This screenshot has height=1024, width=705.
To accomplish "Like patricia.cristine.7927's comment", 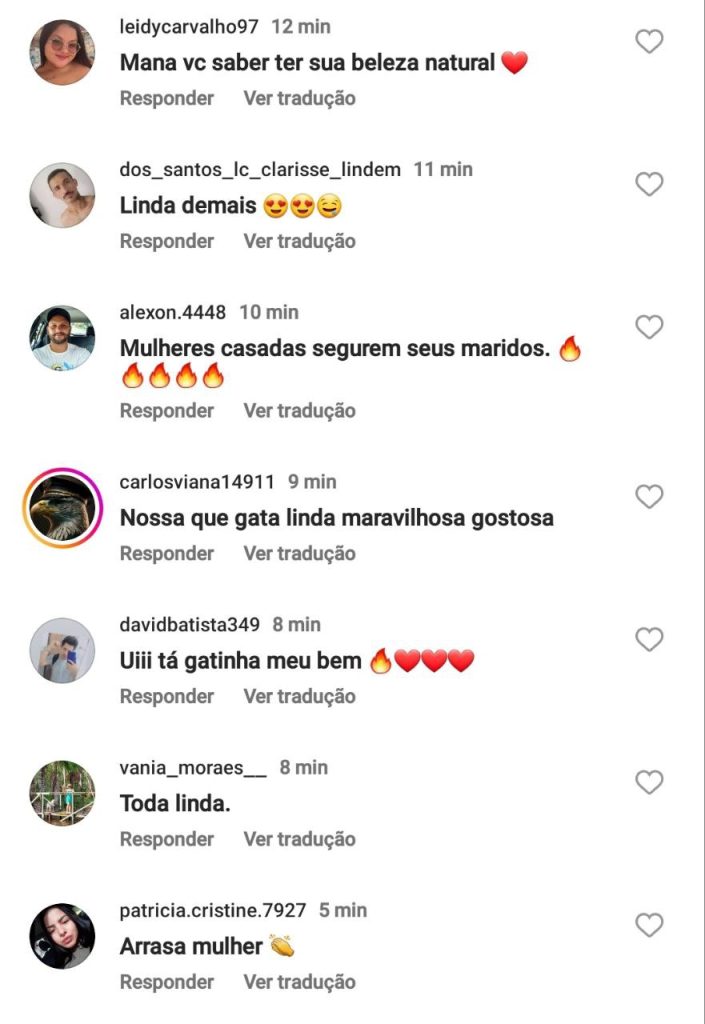I will [x=650, y=925].
